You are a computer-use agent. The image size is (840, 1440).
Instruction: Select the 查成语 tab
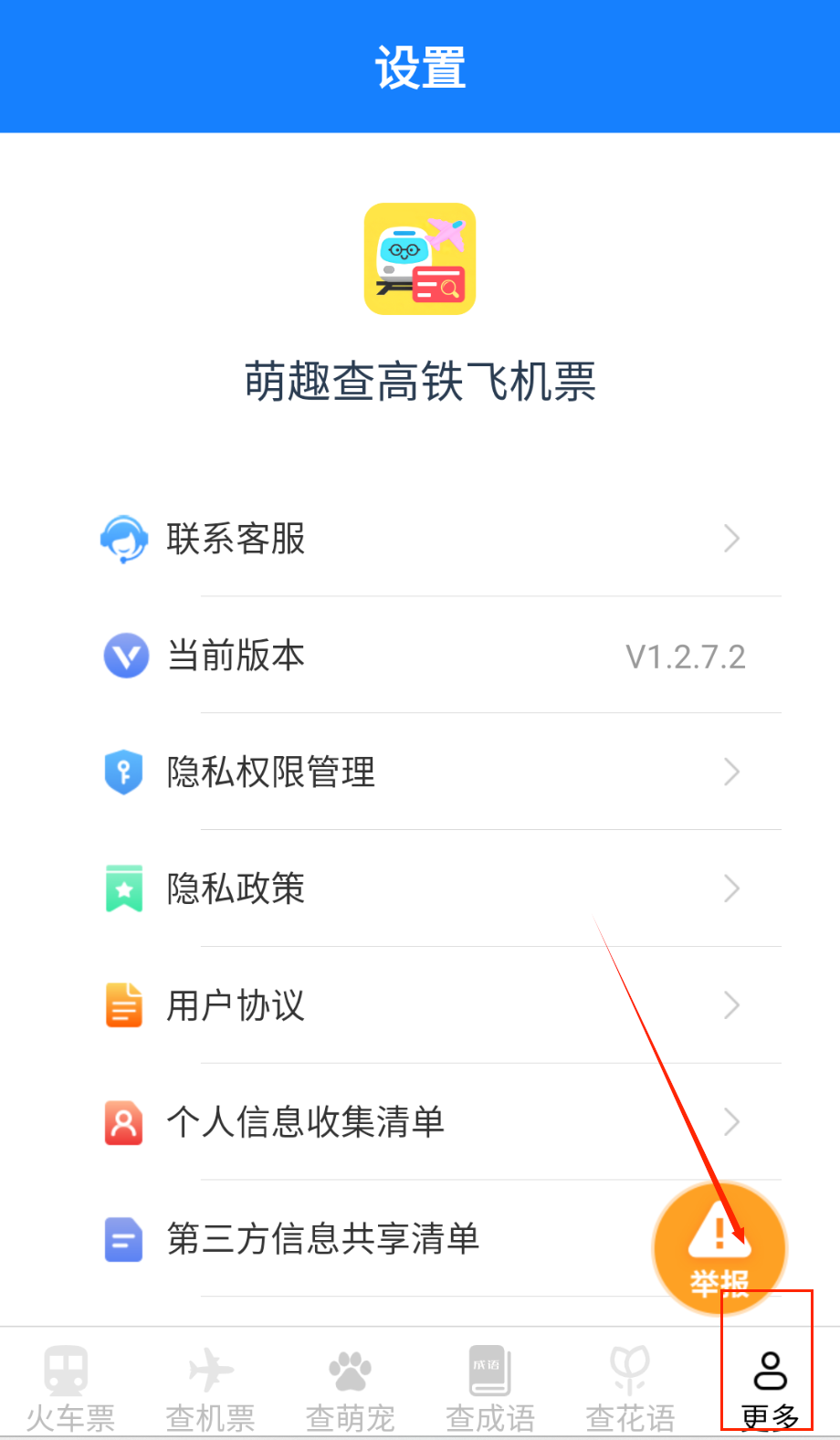pyautogui.click(x=490, y=1388)
